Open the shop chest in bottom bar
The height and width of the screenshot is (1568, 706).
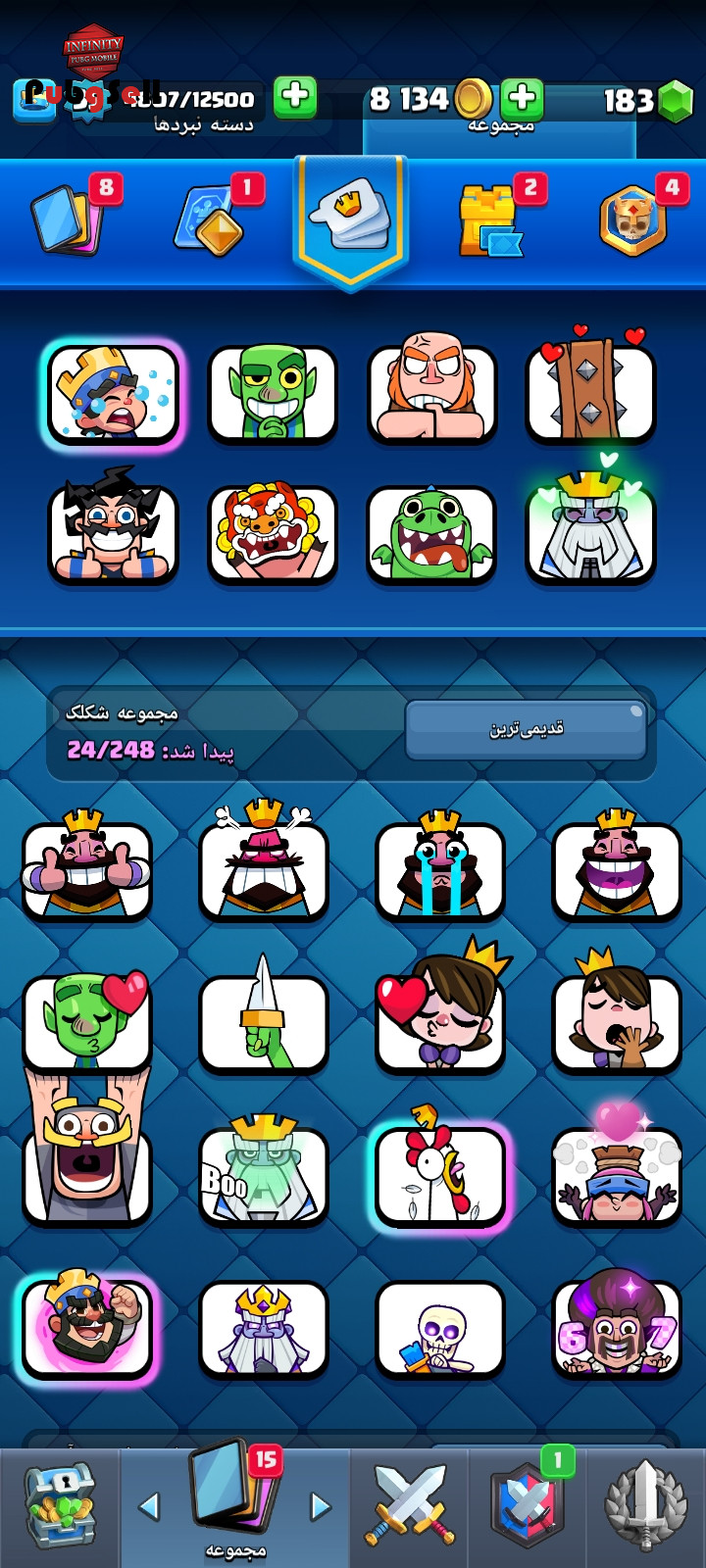(60, 1505)
